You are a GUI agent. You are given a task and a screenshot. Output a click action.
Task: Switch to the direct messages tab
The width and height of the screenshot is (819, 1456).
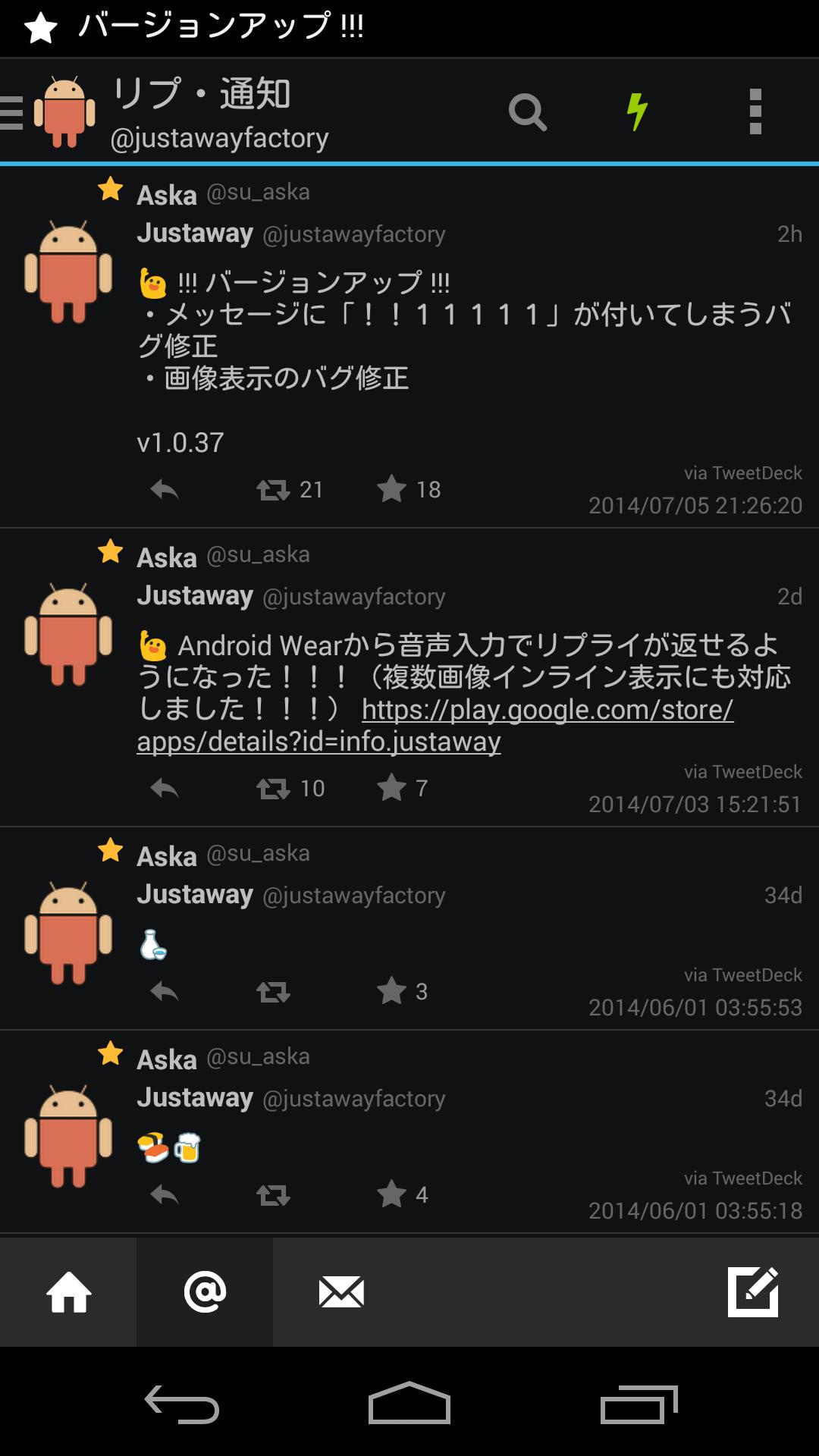coord(341,1292)
